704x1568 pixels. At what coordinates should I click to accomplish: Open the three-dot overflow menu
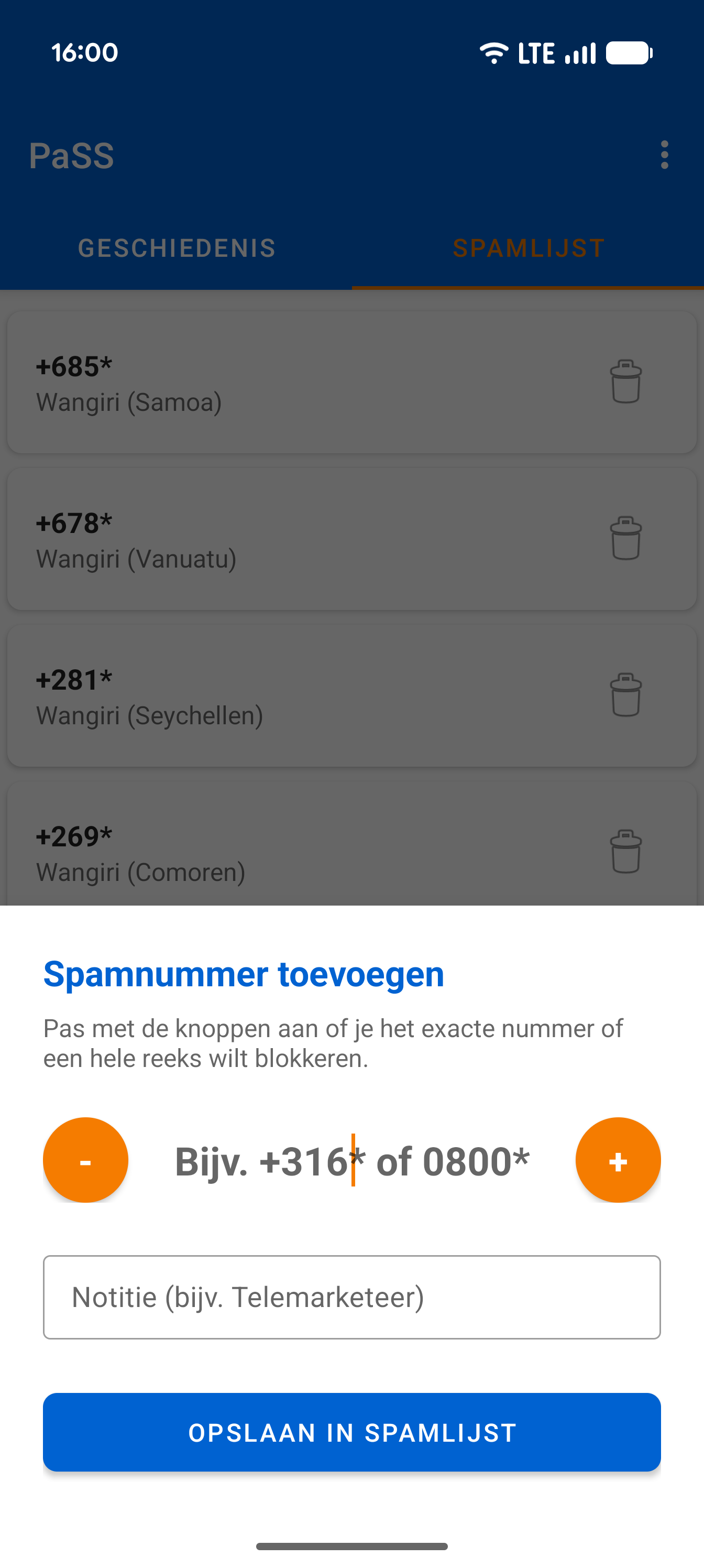click(x=664, y=155)
